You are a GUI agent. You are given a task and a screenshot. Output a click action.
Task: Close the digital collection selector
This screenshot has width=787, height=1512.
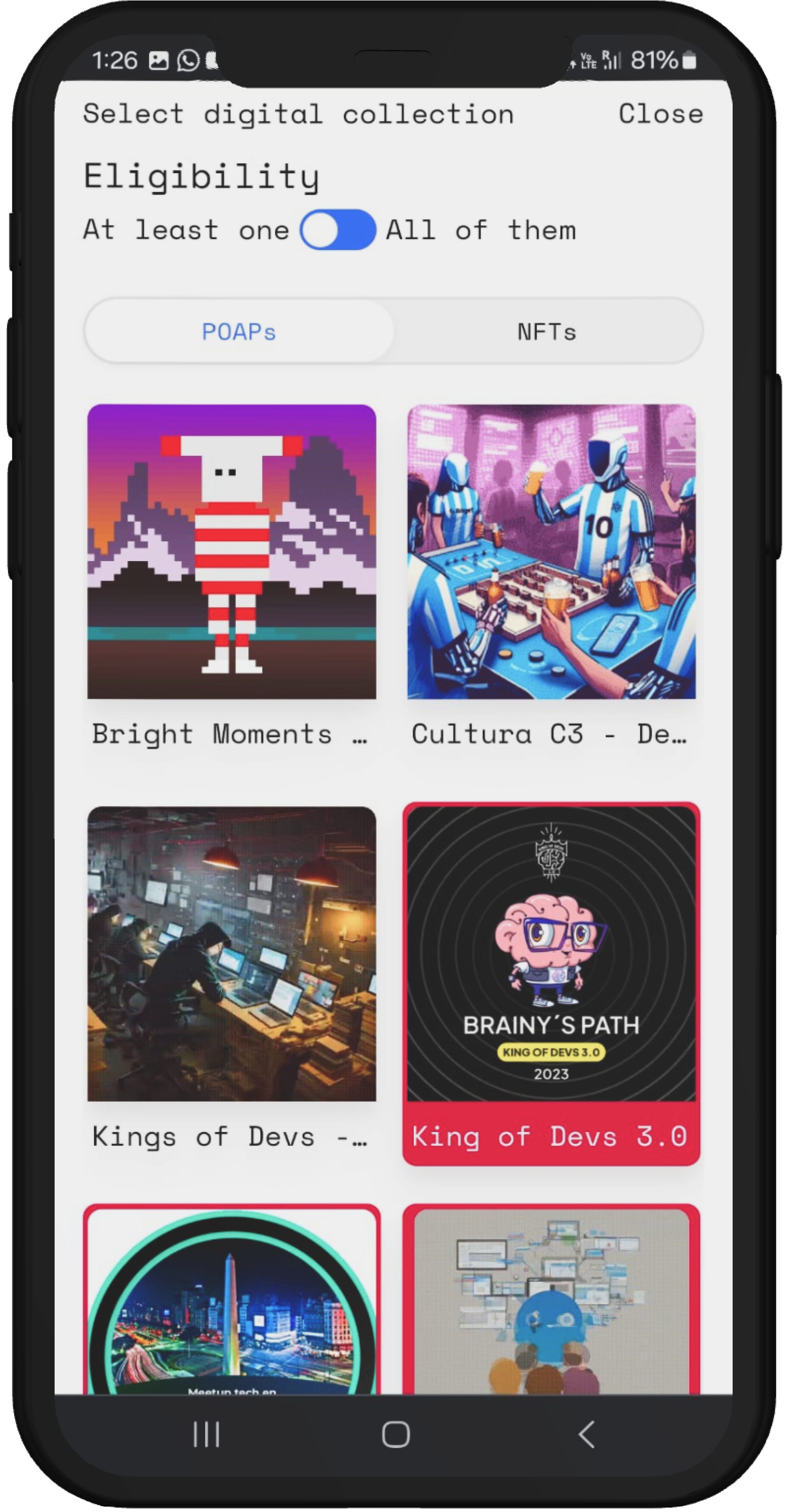pyautogui.click(x=660, y=114)
